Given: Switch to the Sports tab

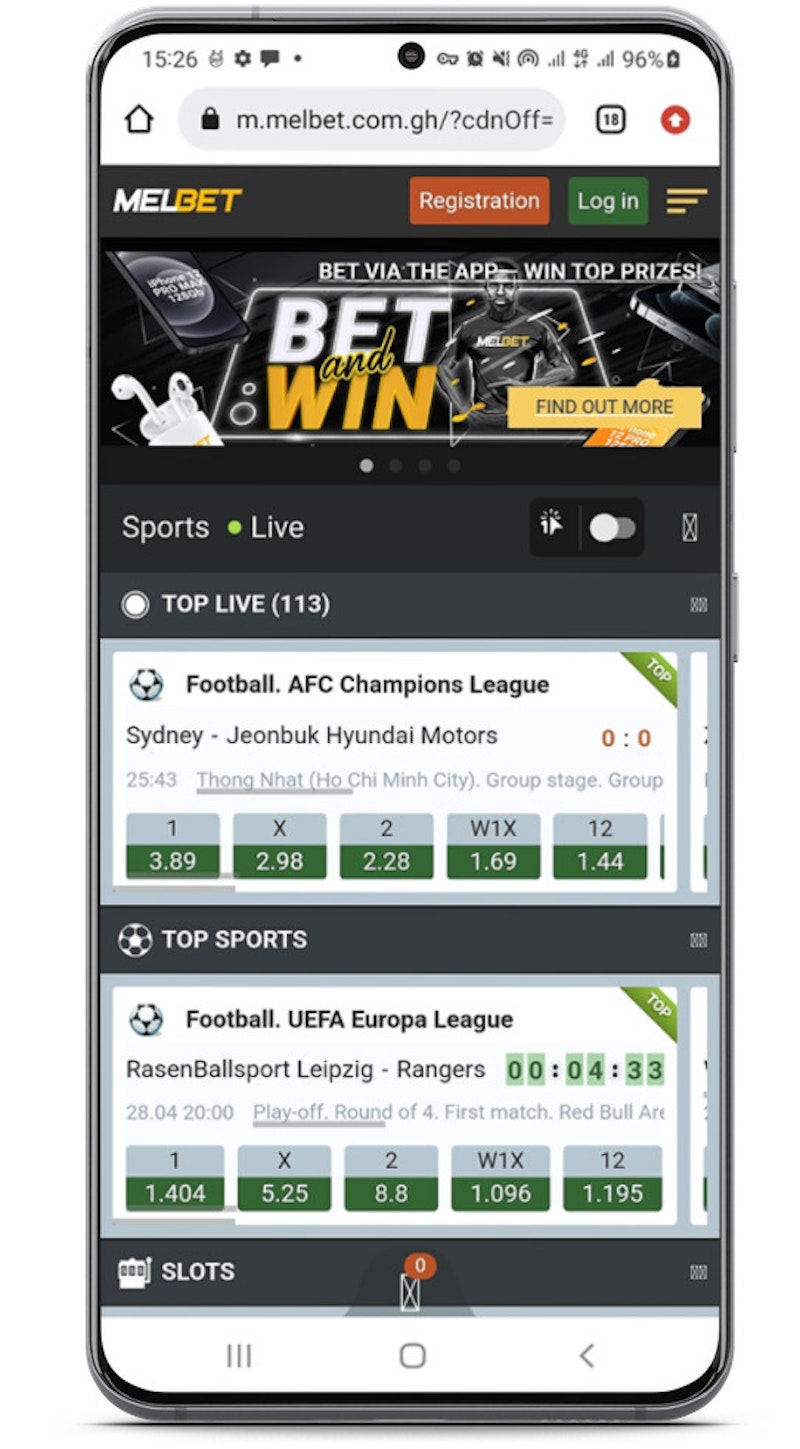Looking at the screenshot, I should click(165, 527).
